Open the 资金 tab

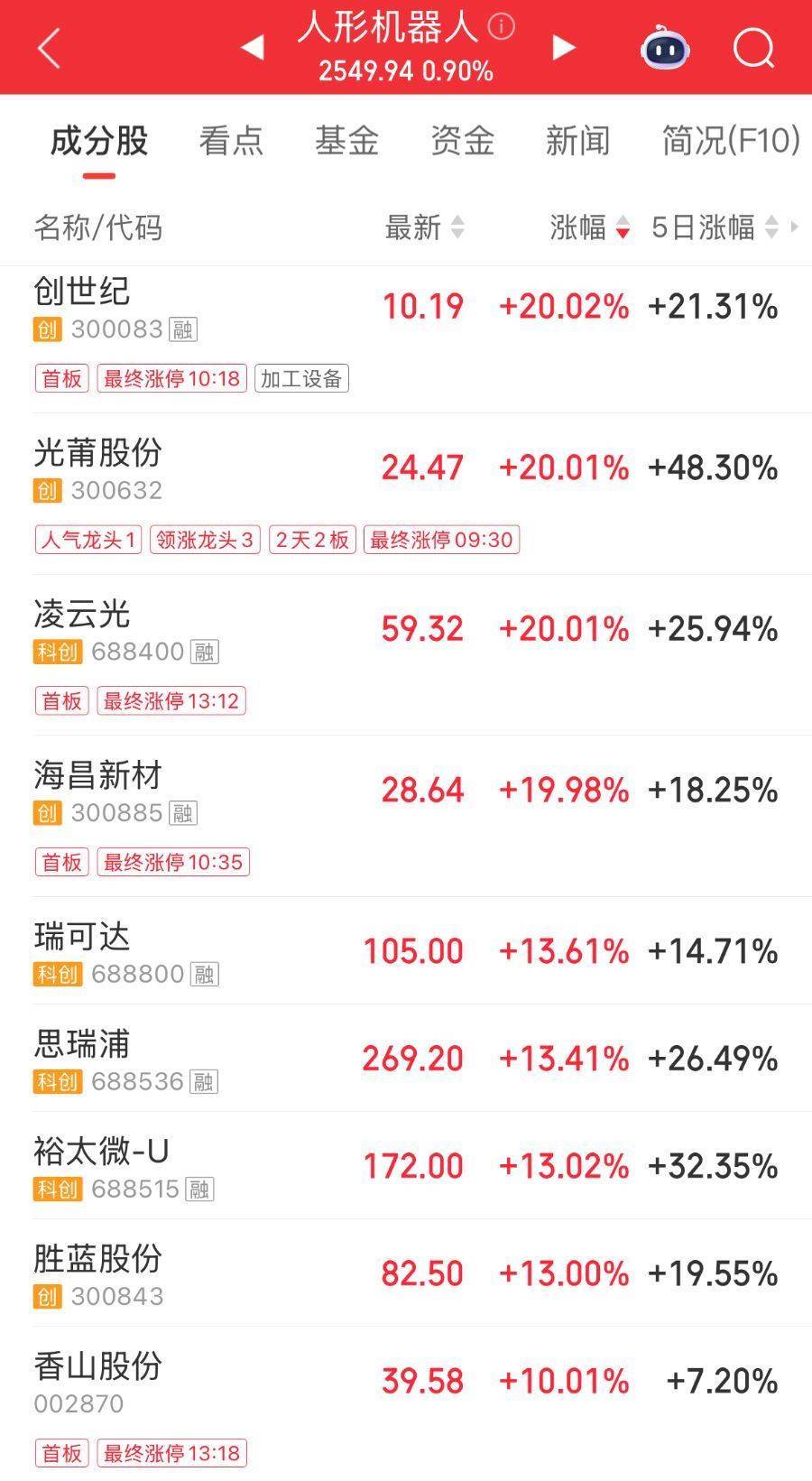pyautogui.click(x=462, y=141)
